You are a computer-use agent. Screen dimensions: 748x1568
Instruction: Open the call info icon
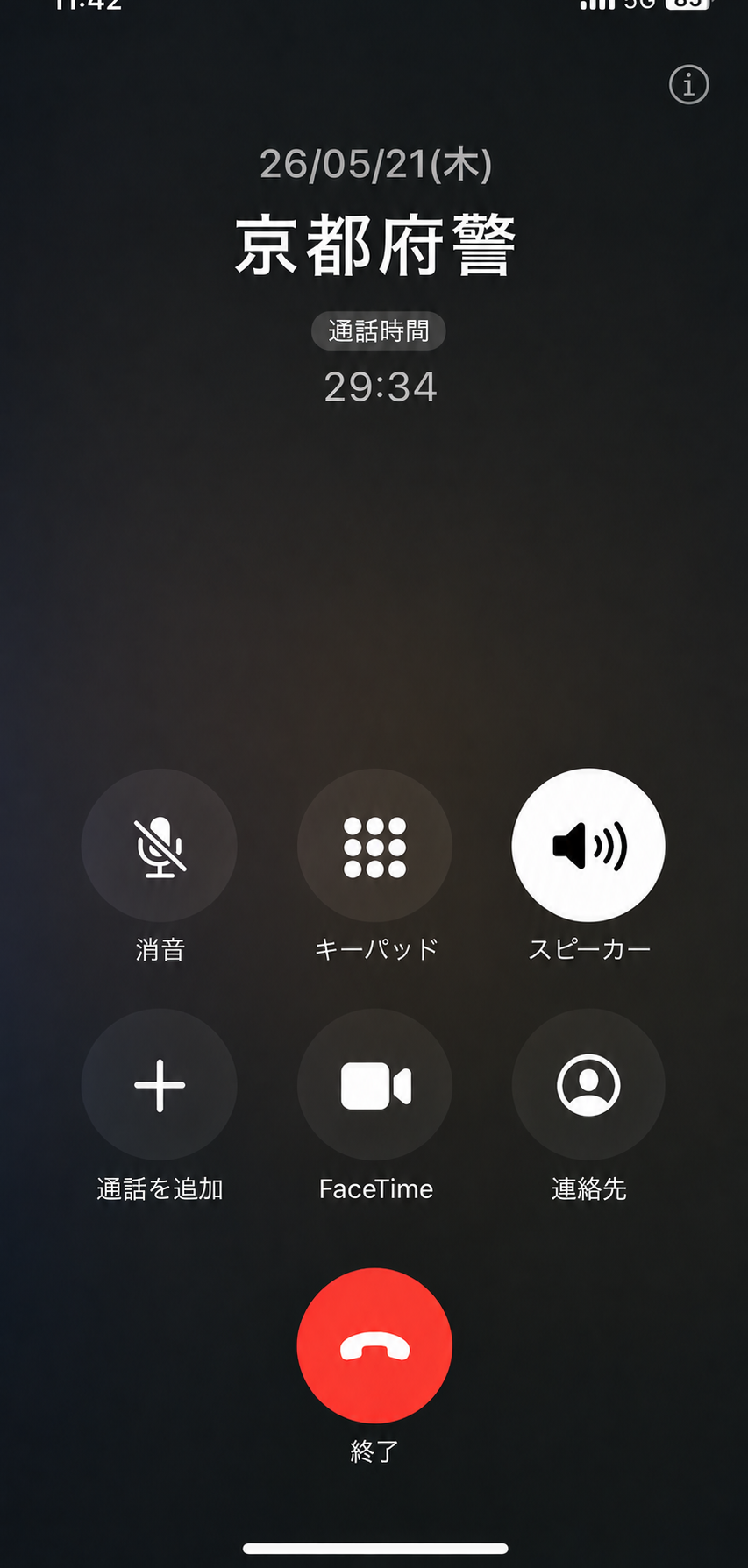click(689, 85)
